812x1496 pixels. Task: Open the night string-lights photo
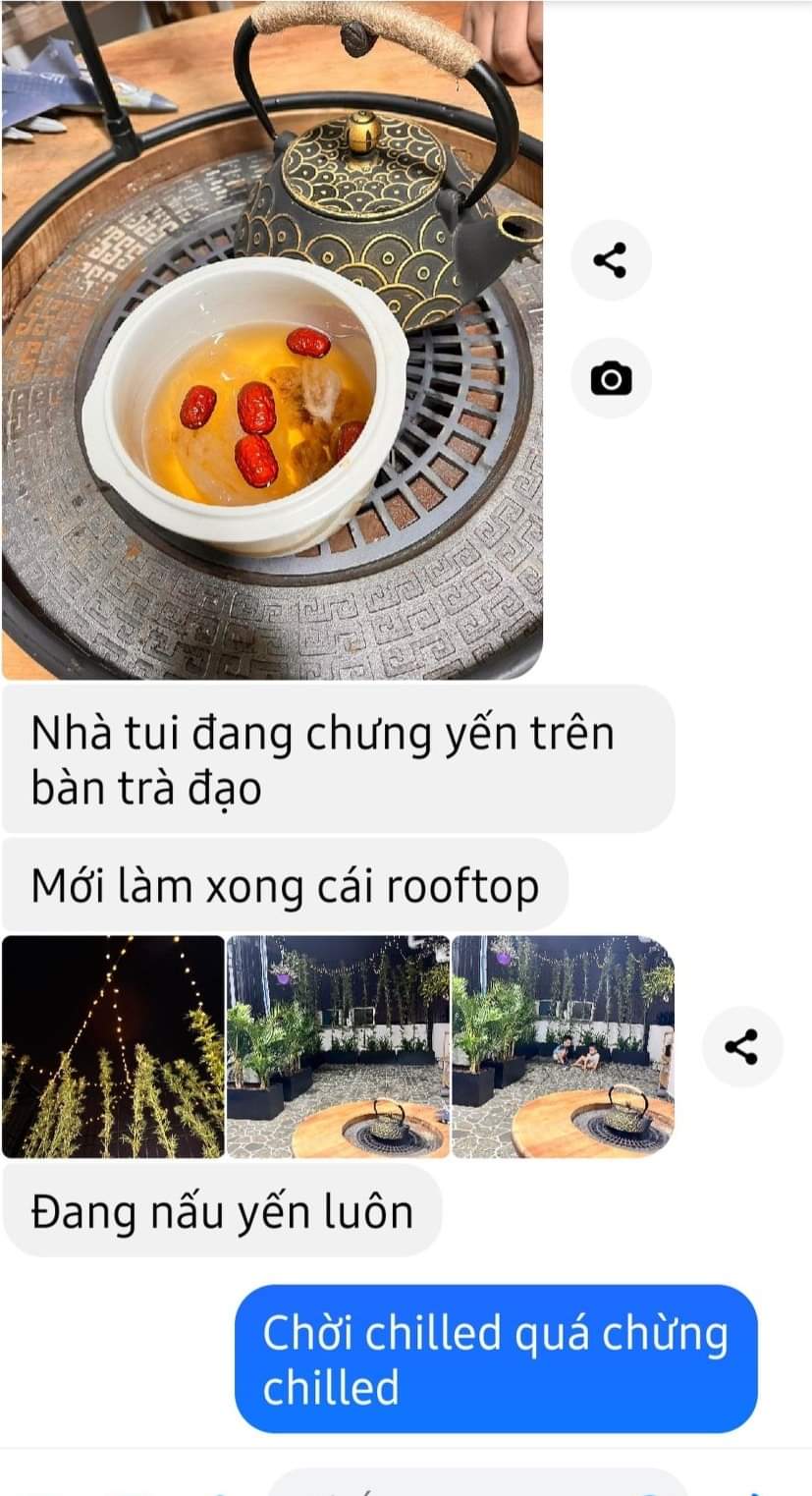pyautogui.click(x=113, y=1046)
